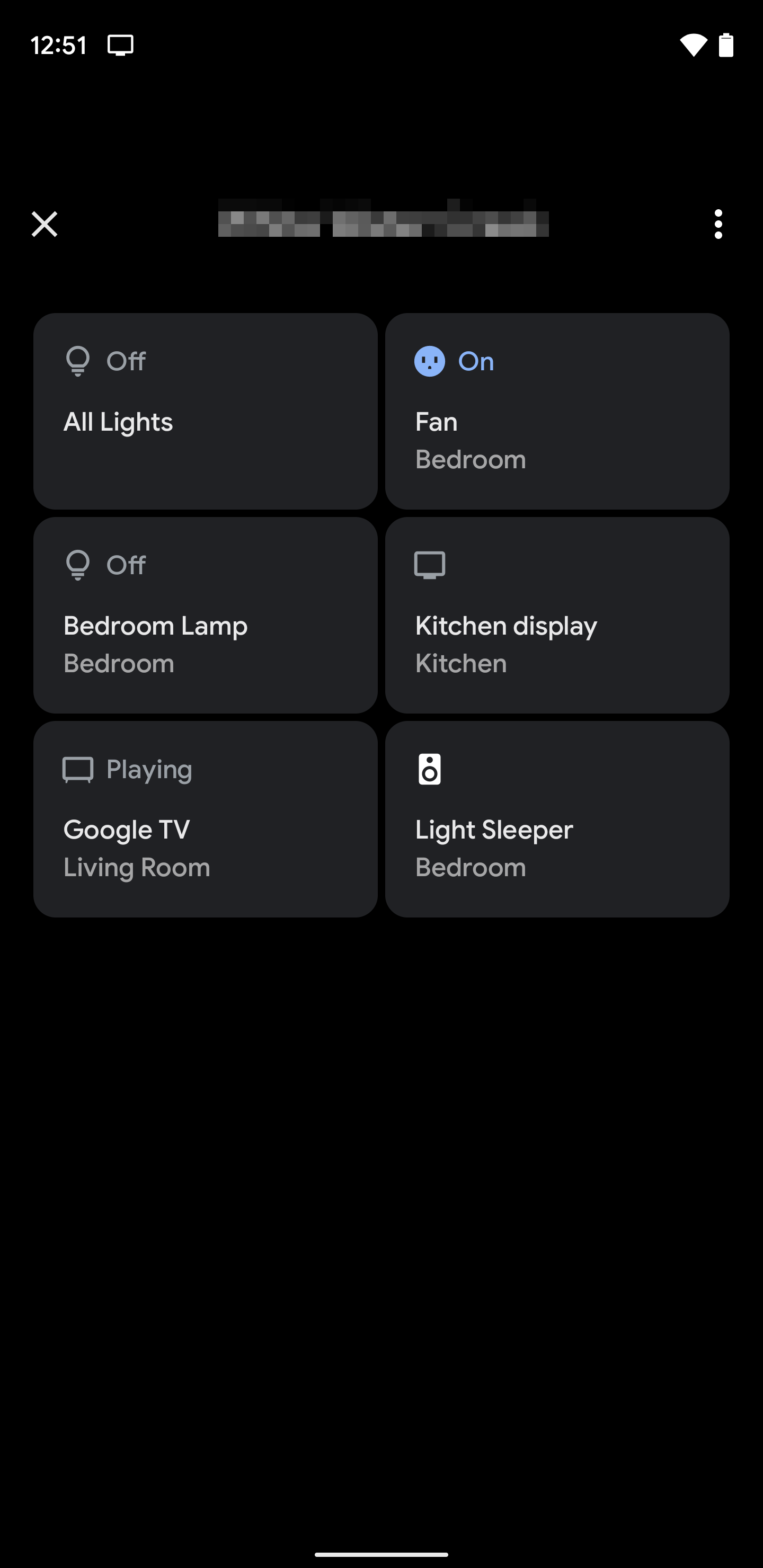This screenshot has height=1568, width=763.
Task: Select the speaker icon on Light Sleeper
Action: click(x=429, y=769)
